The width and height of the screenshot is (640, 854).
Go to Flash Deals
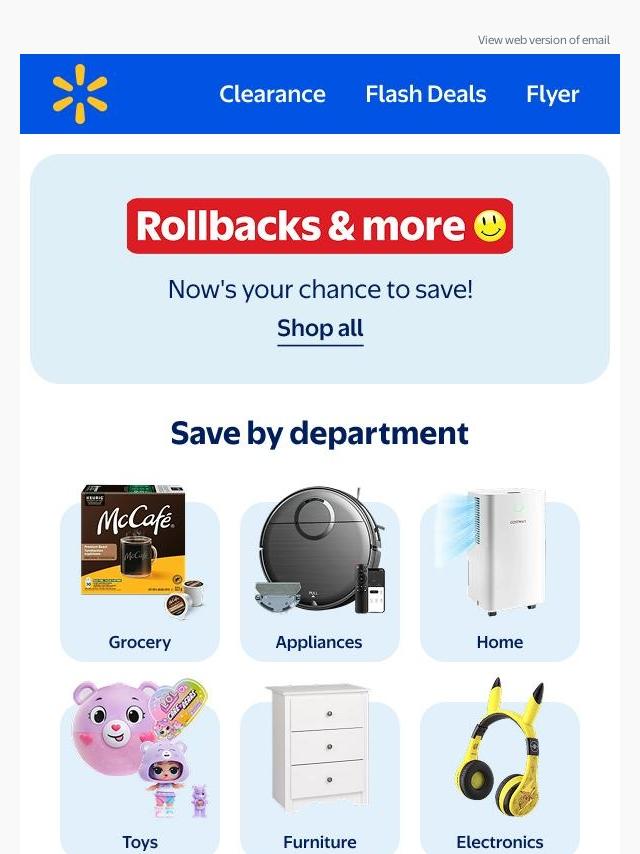click(425, 94)
